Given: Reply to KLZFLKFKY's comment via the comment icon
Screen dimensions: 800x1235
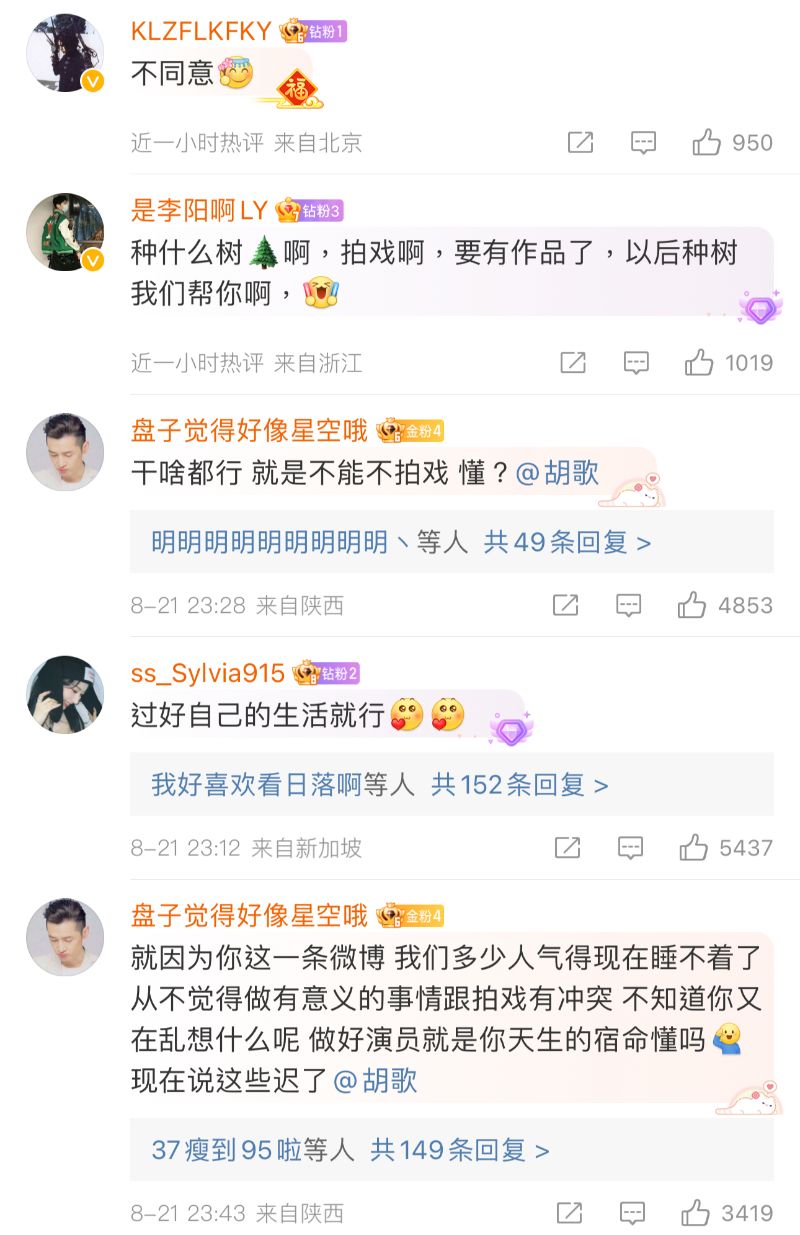Looking at the screenshot, I should (x=643, y=142).
